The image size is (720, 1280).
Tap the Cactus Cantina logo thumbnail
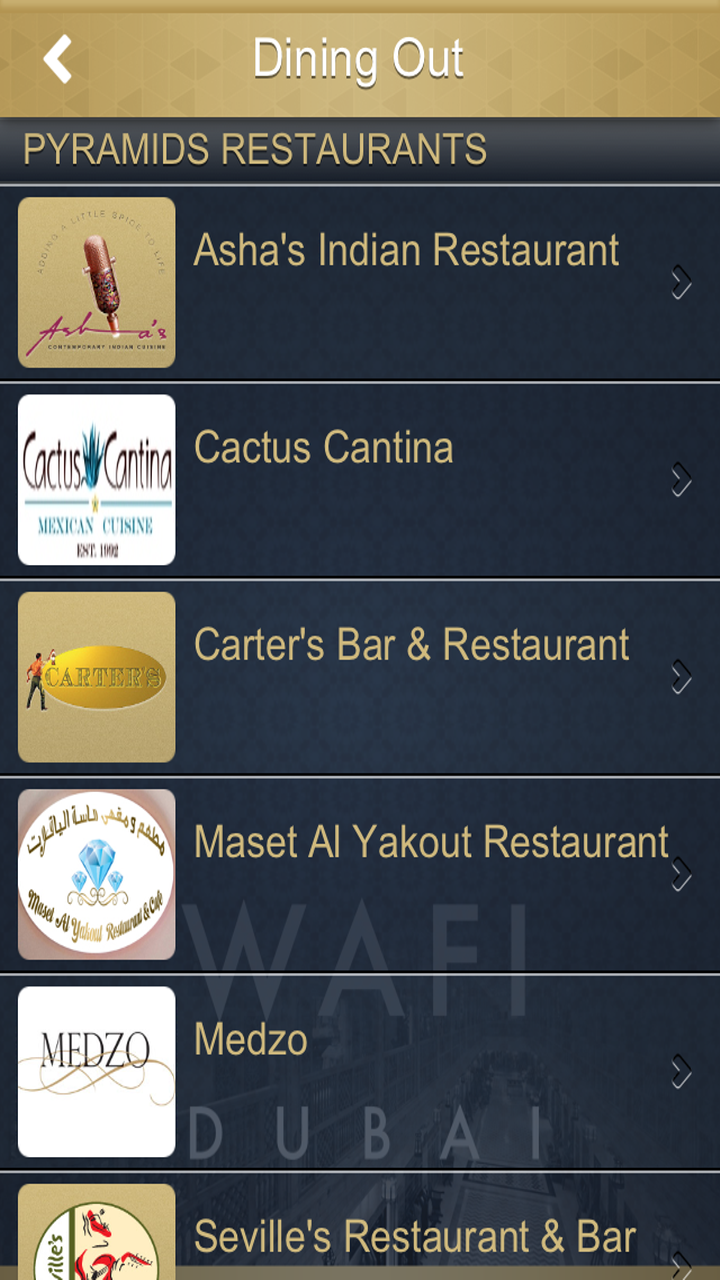(96, 479)
